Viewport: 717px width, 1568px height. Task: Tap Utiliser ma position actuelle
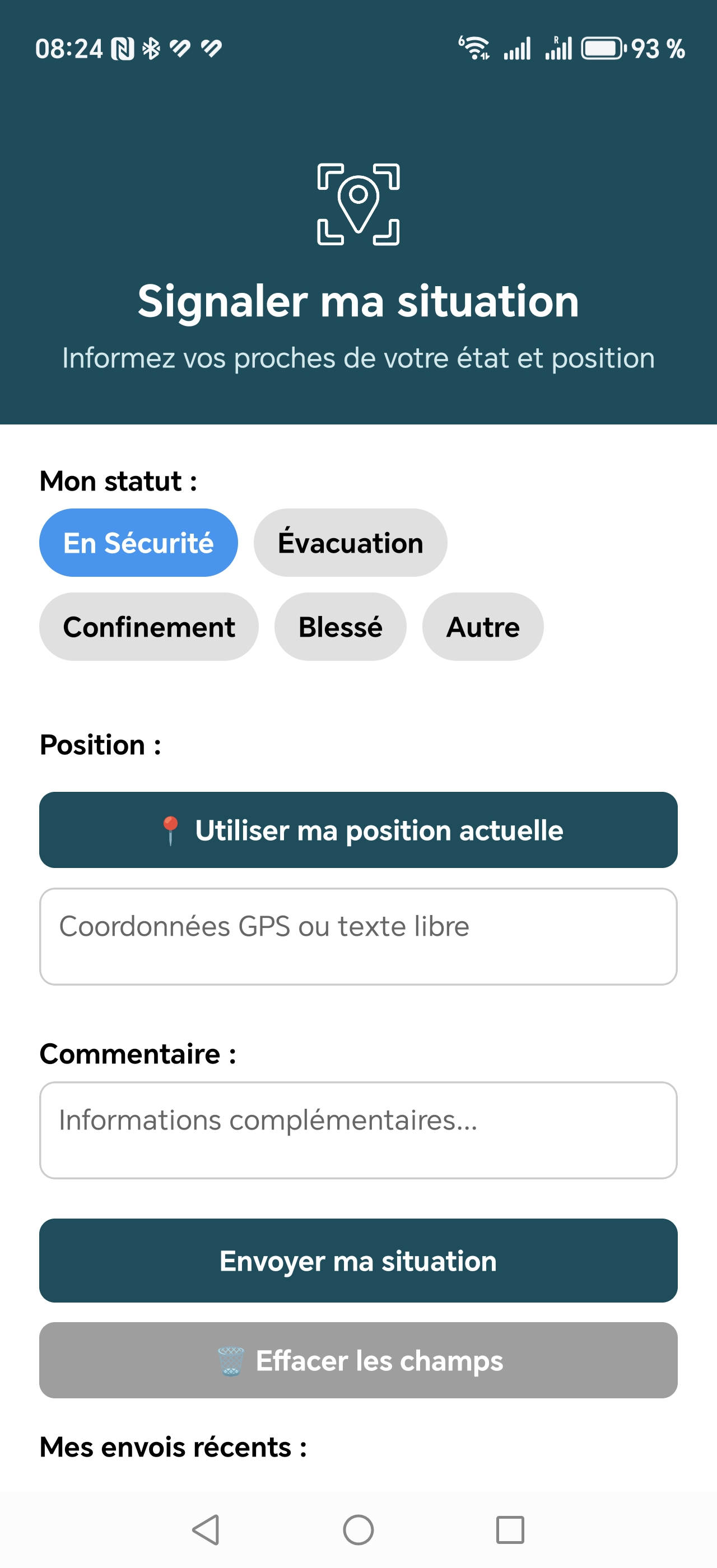point(358,830)
